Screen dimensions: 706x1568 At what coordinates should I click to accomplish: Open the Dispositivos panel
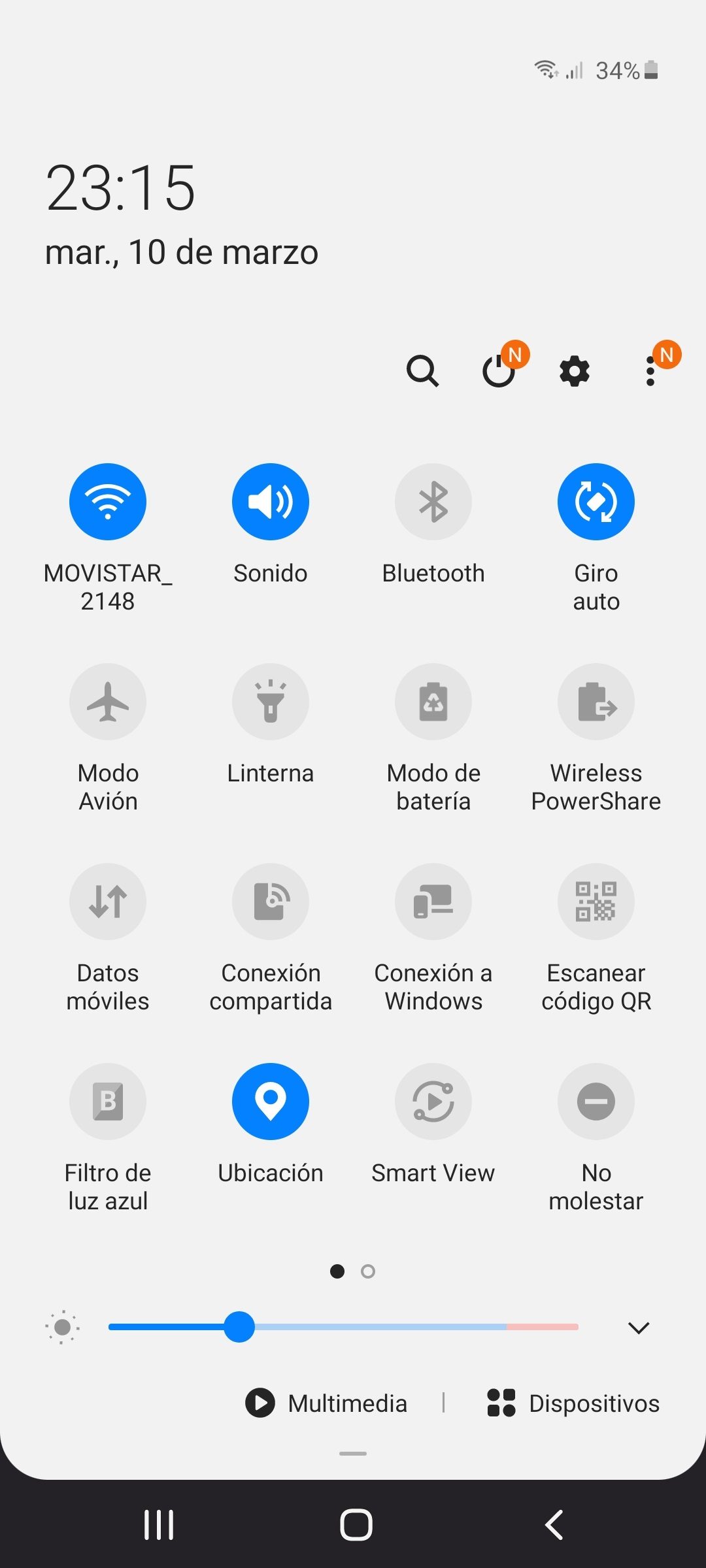point(573,1403)
